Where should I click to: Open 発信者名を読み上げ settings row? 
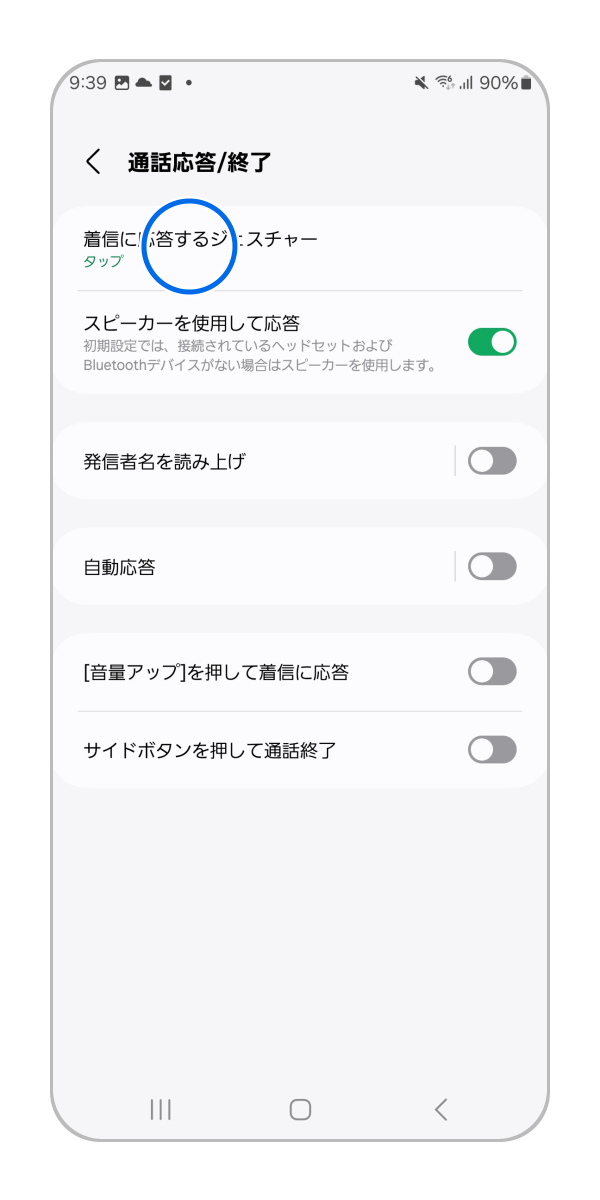tap(250, 461)
